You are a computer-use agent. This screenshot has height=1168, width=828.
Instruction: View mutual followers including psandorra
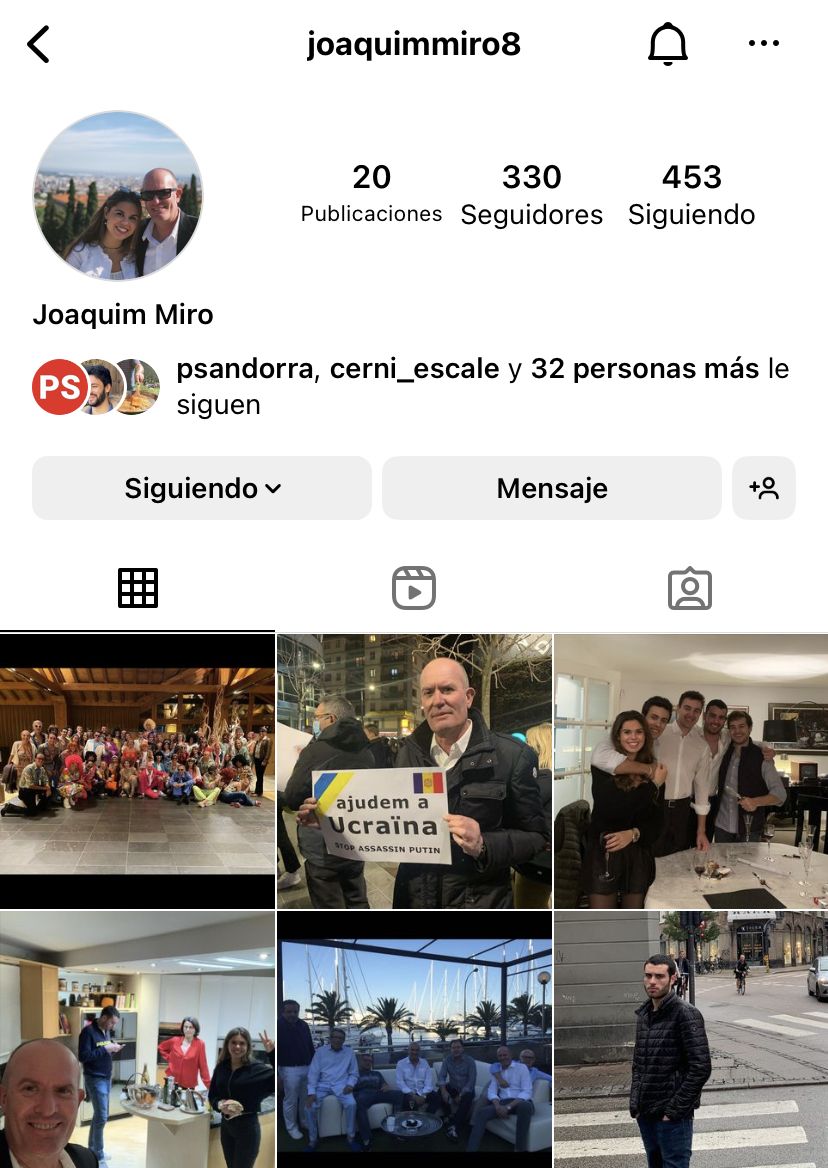(410, 386)
